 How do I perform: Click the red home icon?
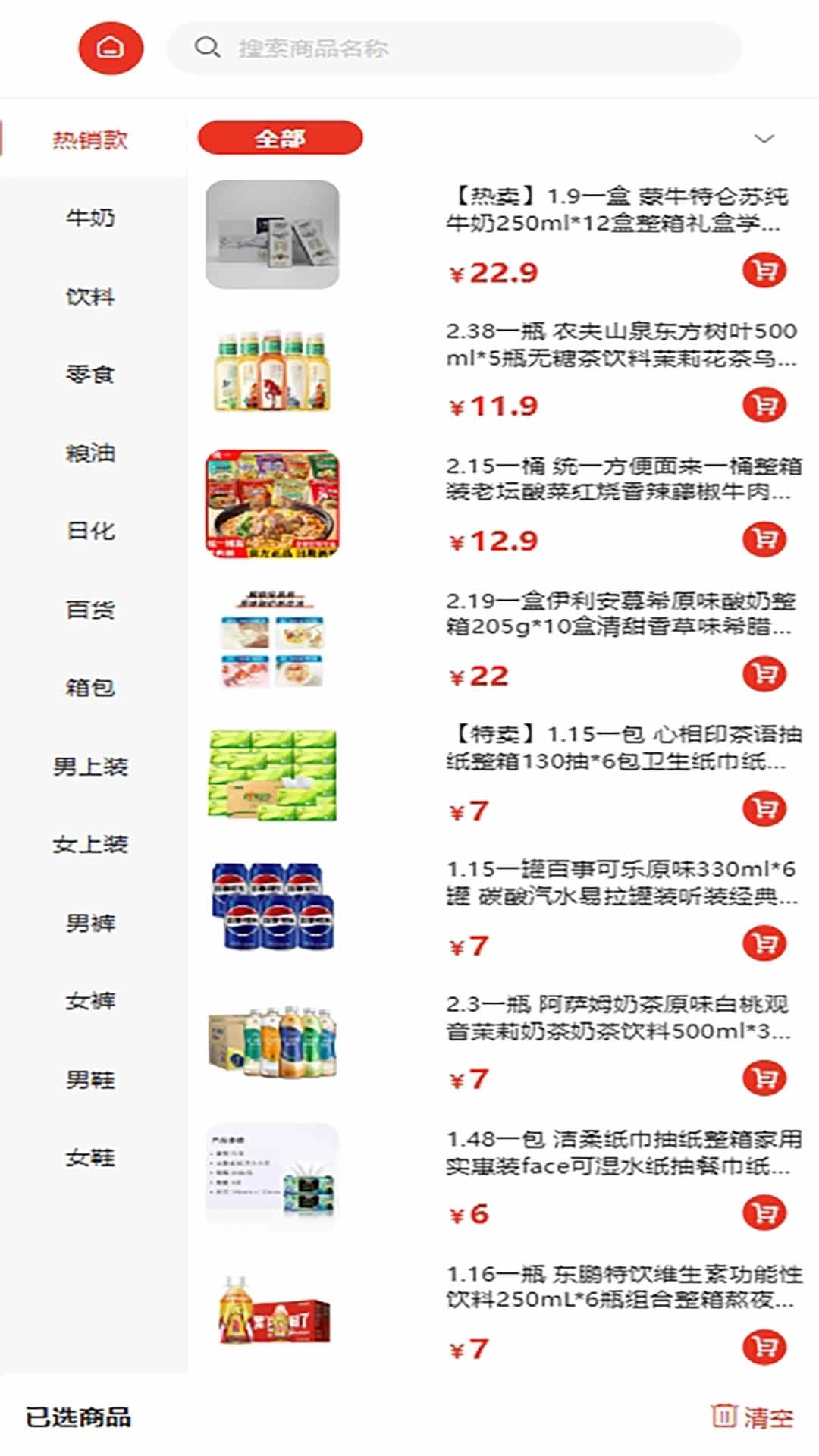111,47
